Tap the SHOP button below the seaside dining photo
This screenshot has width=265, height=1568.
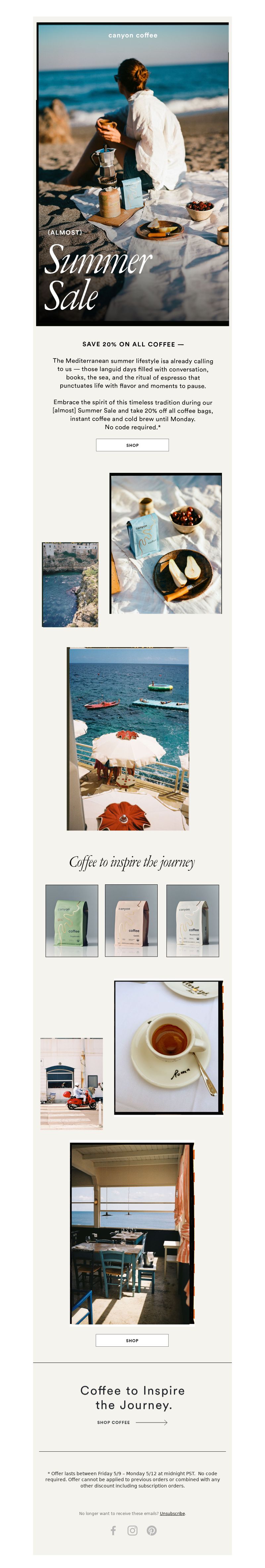pyautogui.click(x=132, y=1340)
